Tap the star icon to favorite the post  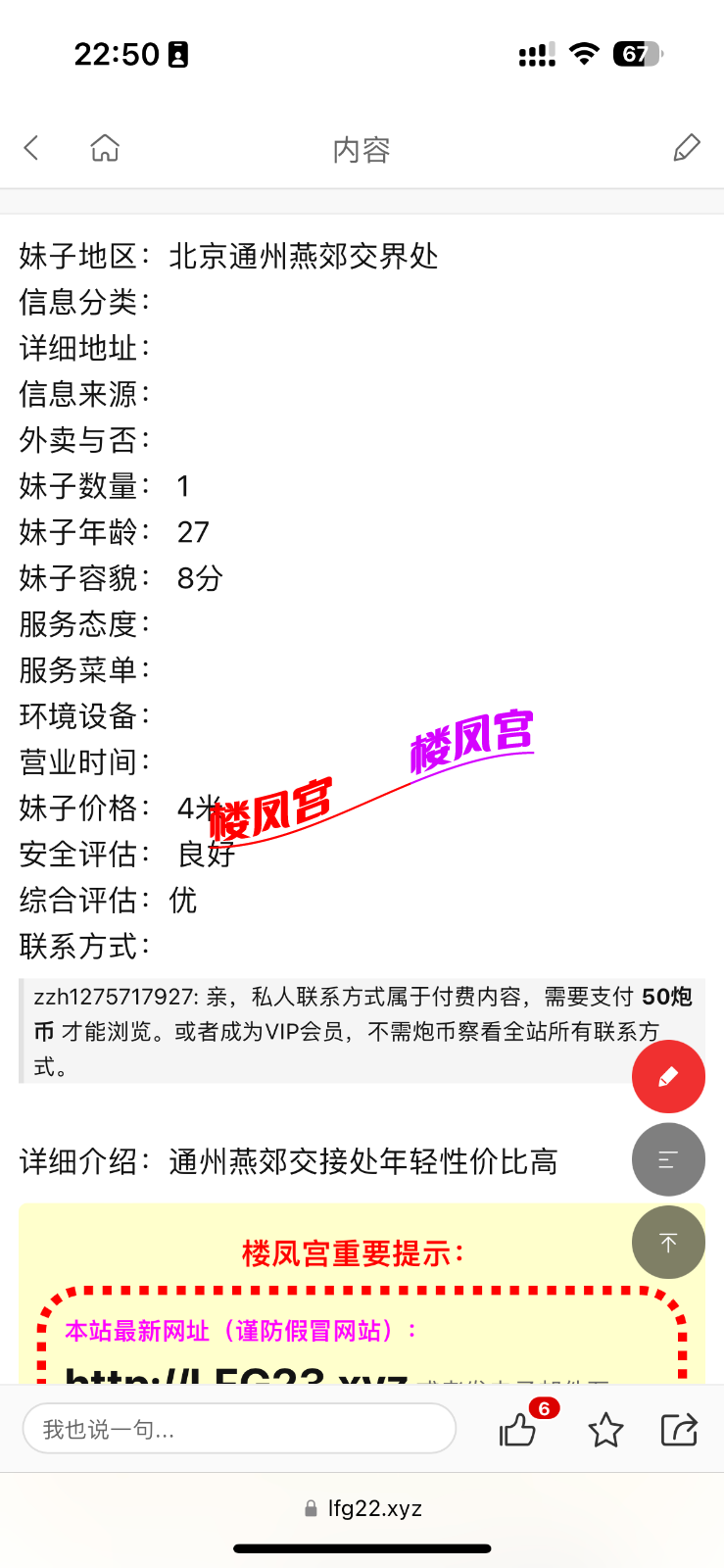(x=605, y=1431)
